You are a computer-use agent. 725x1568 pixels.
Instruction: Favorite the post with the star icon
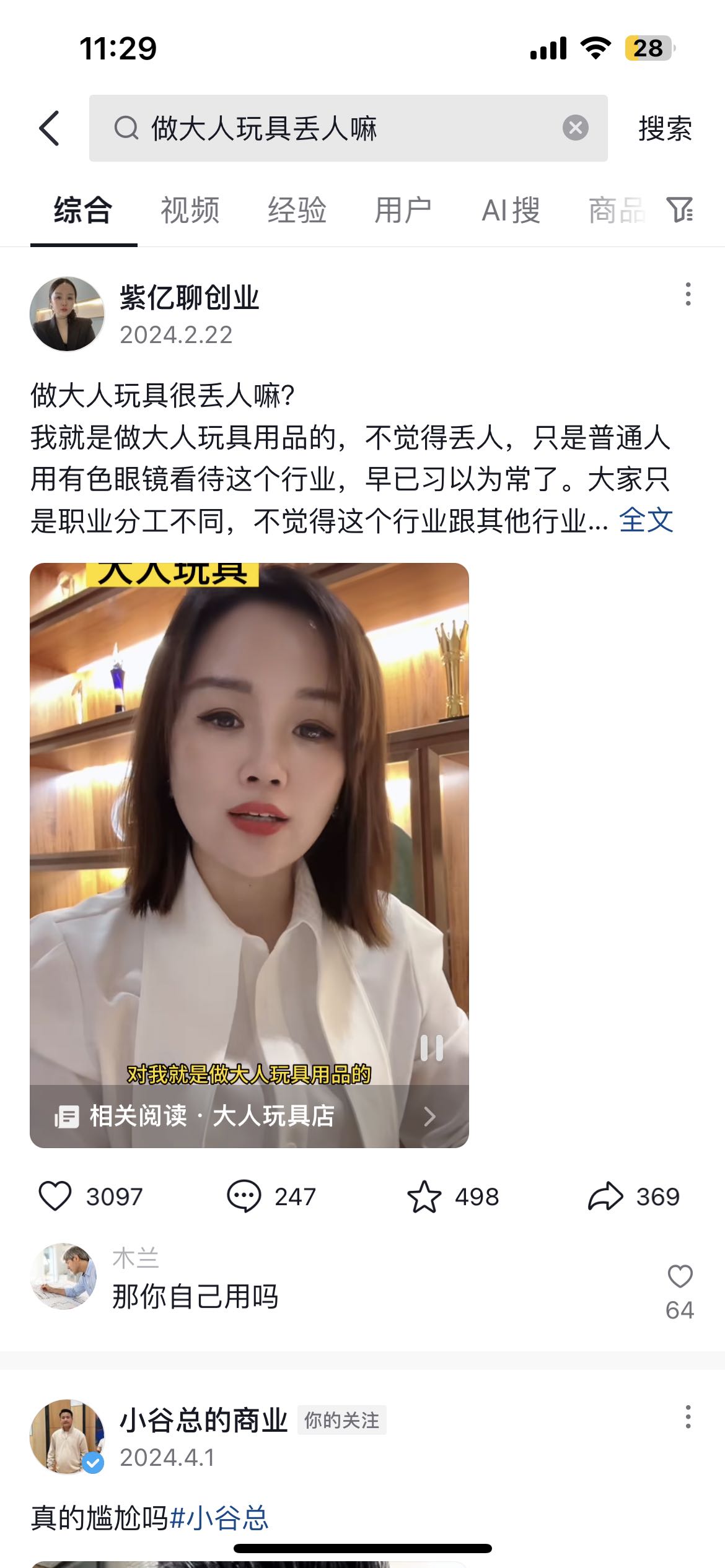pos(424,1196)
